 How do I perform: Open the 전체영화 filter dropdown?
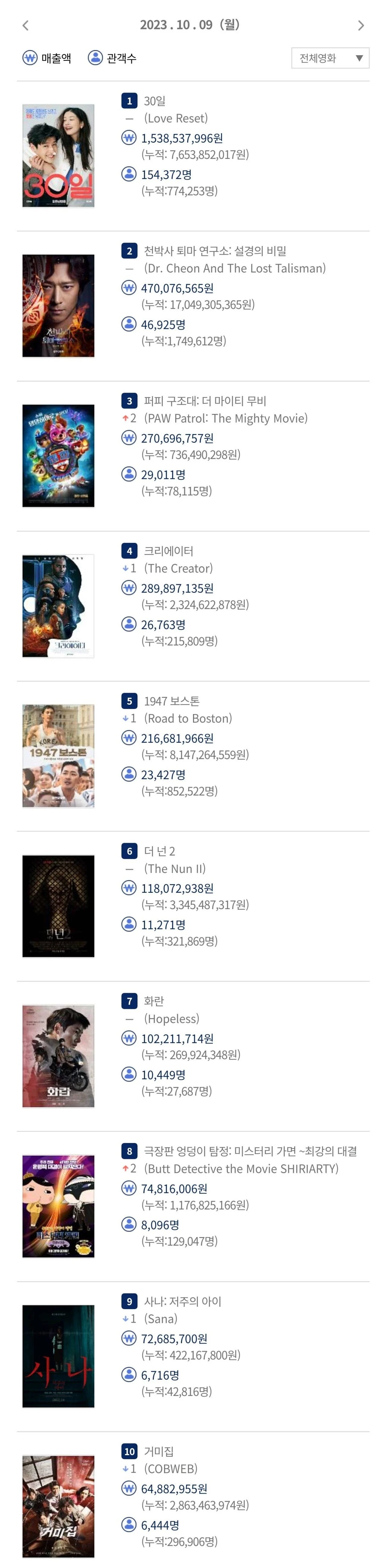330,58
